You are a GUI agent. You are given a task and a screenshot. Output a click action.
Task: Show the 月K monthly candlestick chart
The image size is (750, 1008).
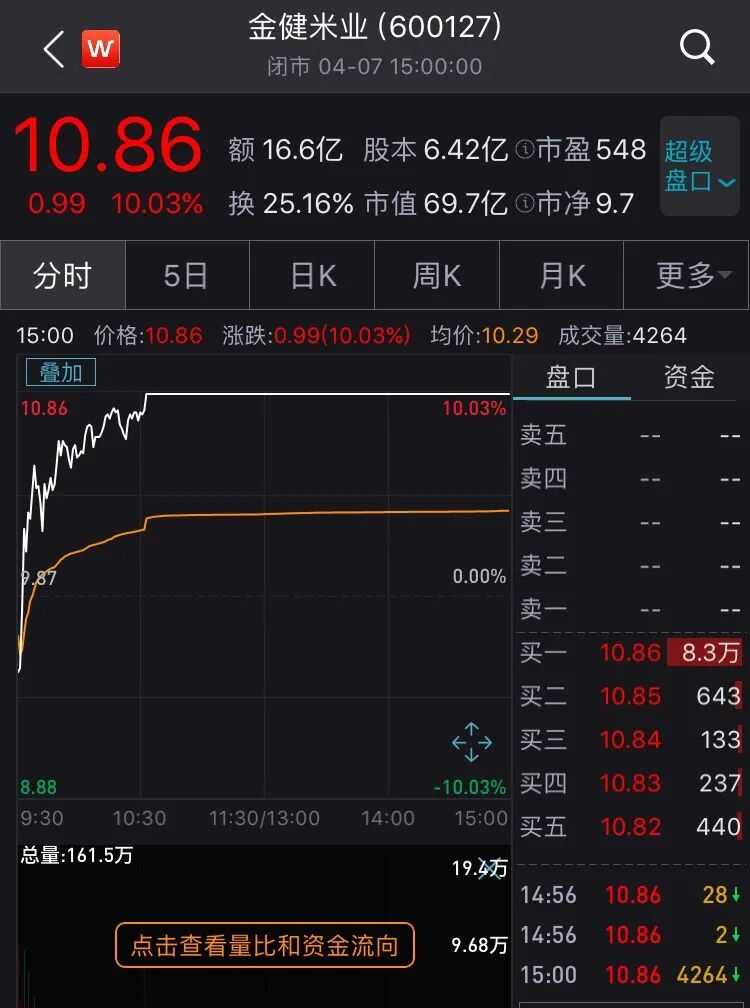[x=561, y=275]
